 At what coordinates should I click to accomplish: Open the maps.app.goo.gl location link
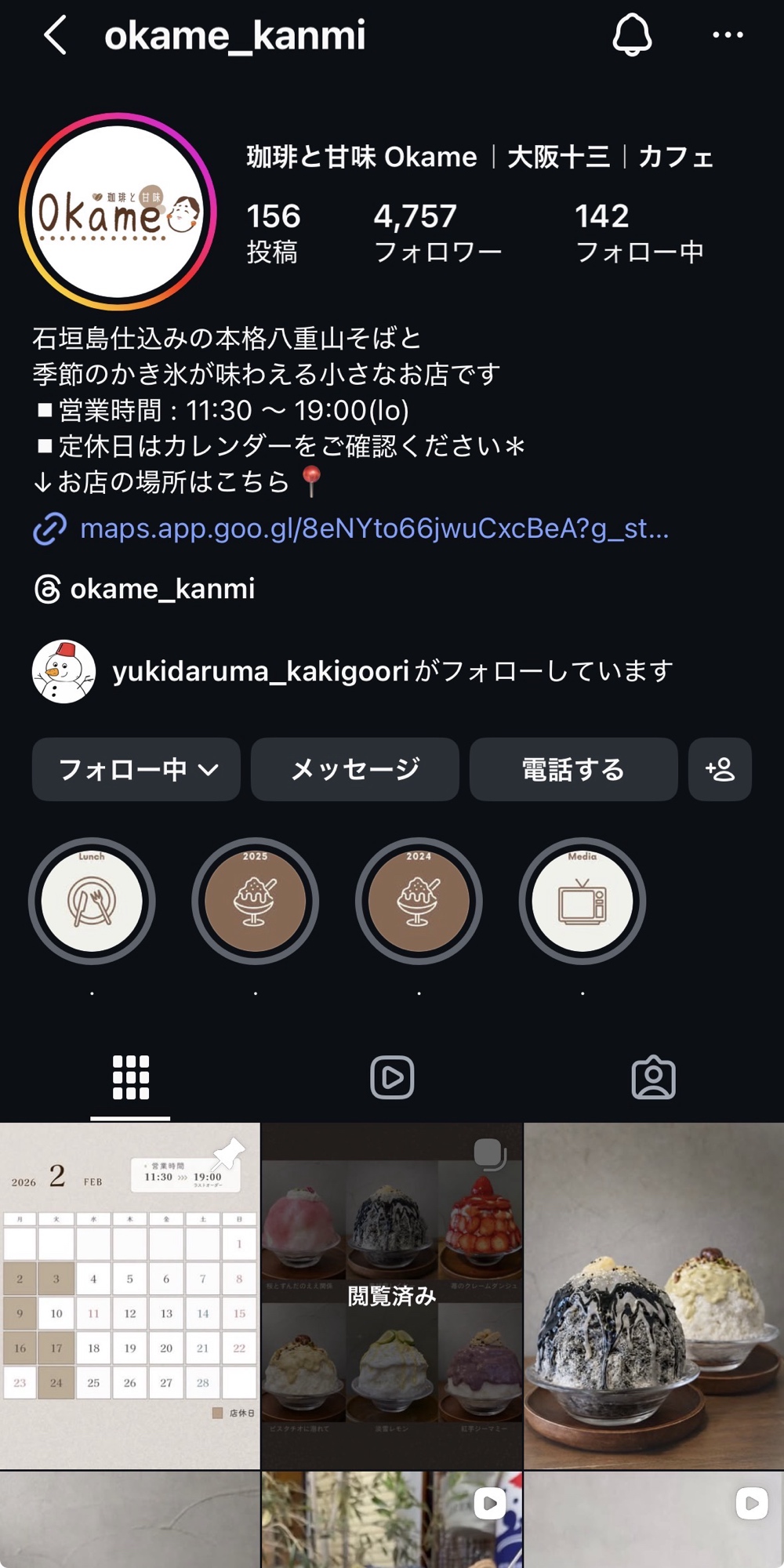[x=374, y=529]
